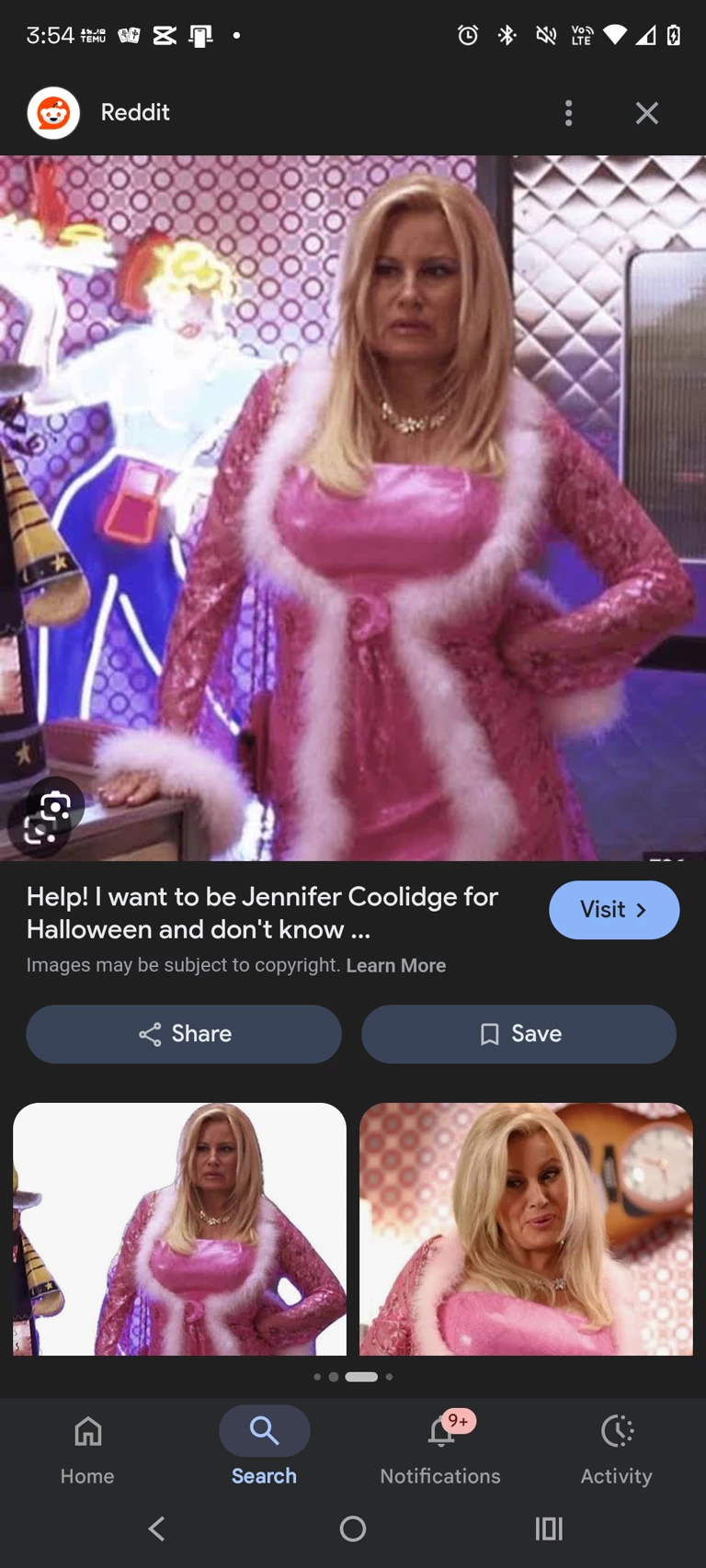This screenshot has height=1568, width=706.
Task: Open Google Lens on the image
Action: coord(46,817)
